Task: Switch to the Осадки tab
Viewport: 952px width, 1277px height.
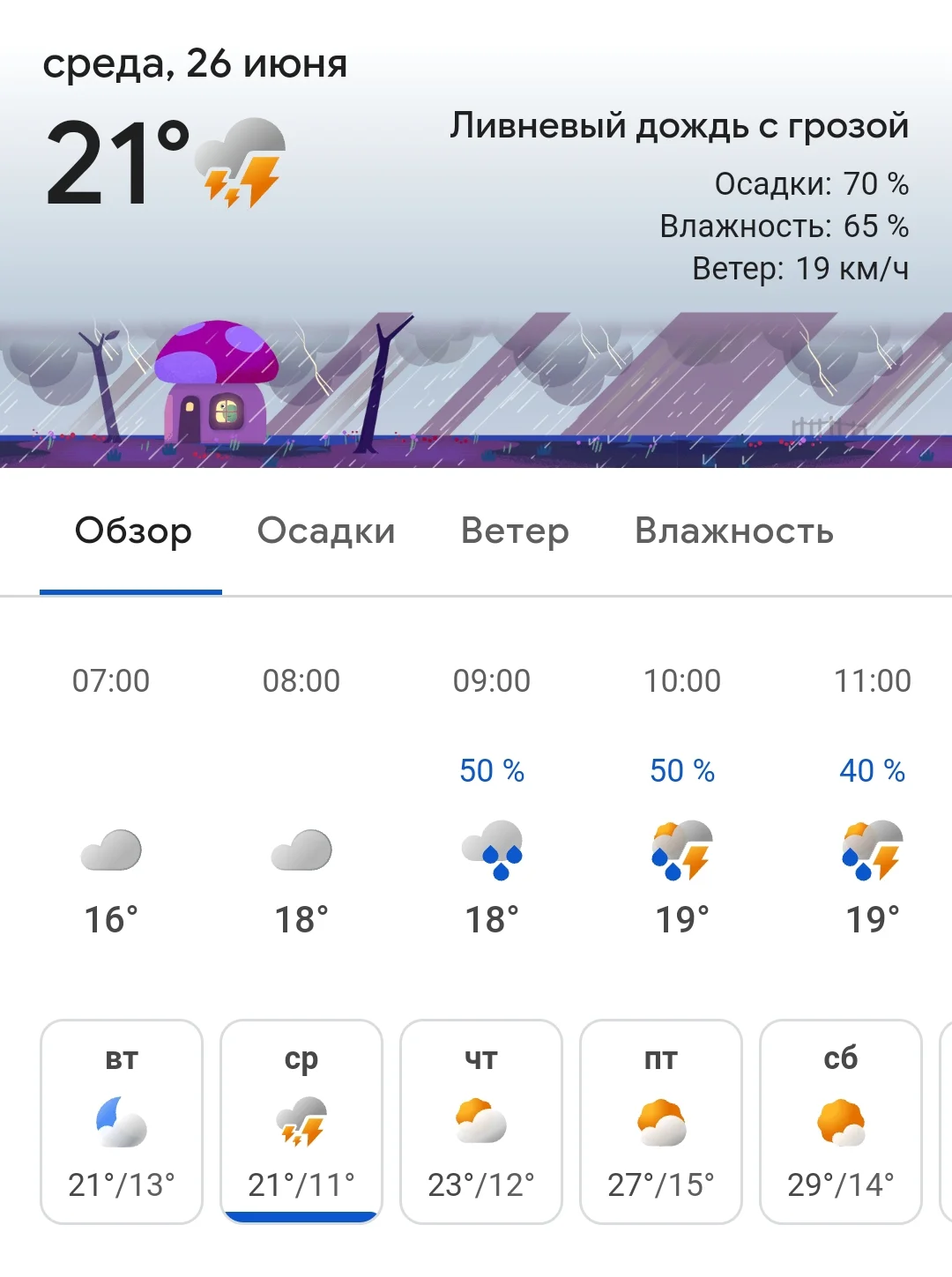Action: pos(325,530)
